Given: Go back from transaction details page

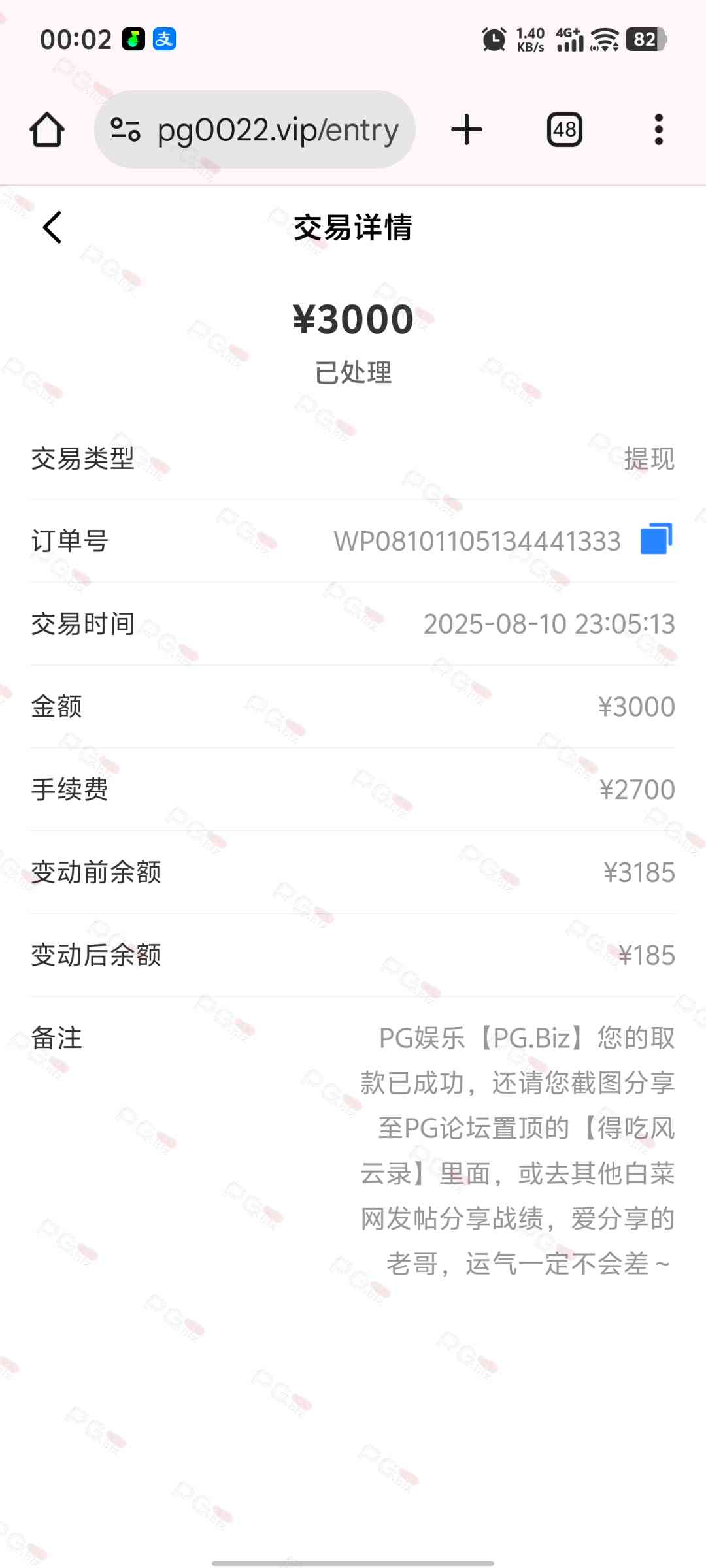Looking at the screenshot, I should (52, 227).
